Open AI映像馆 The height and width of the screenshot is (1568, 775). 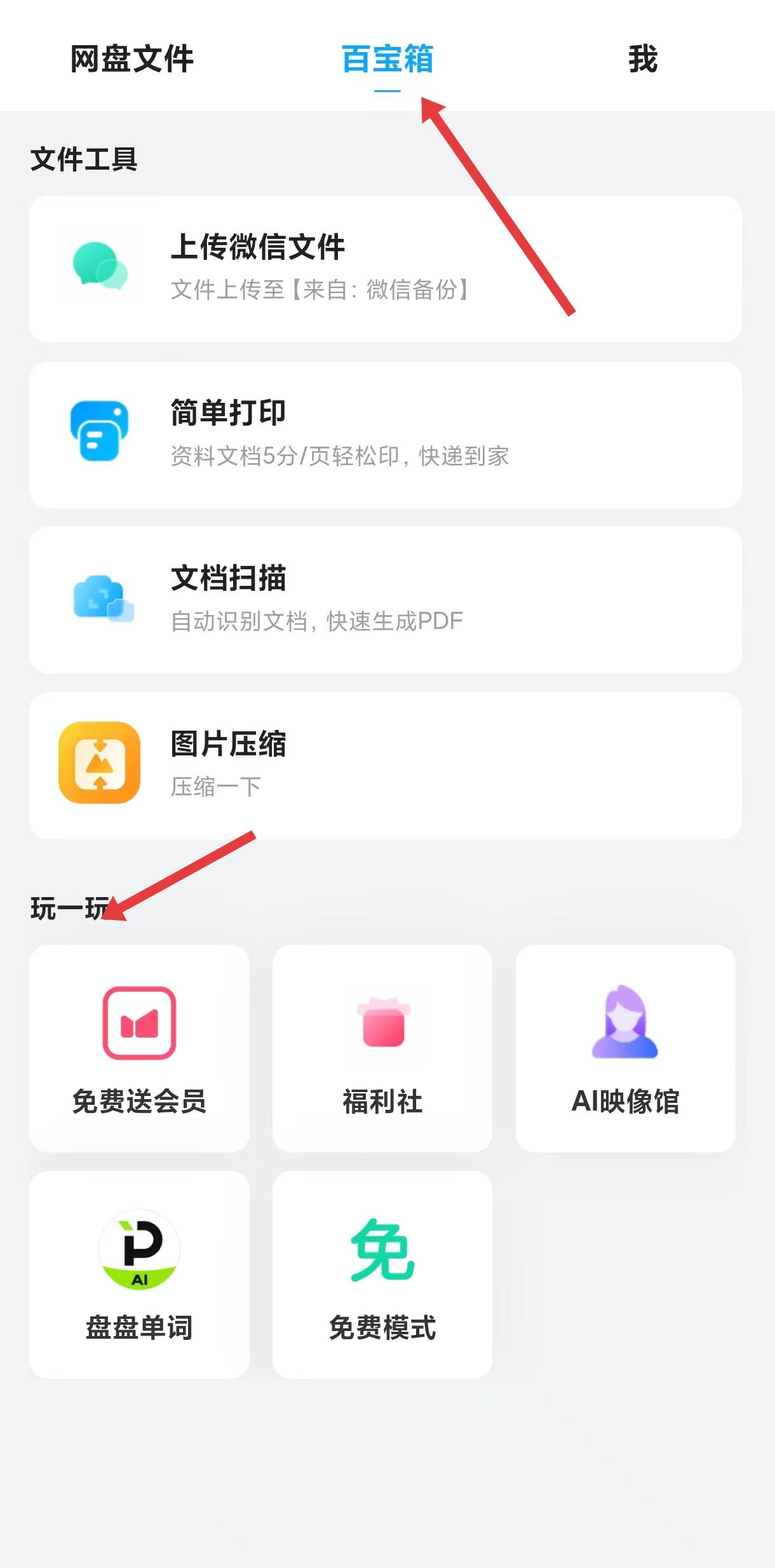click(x=625, y=1048)
